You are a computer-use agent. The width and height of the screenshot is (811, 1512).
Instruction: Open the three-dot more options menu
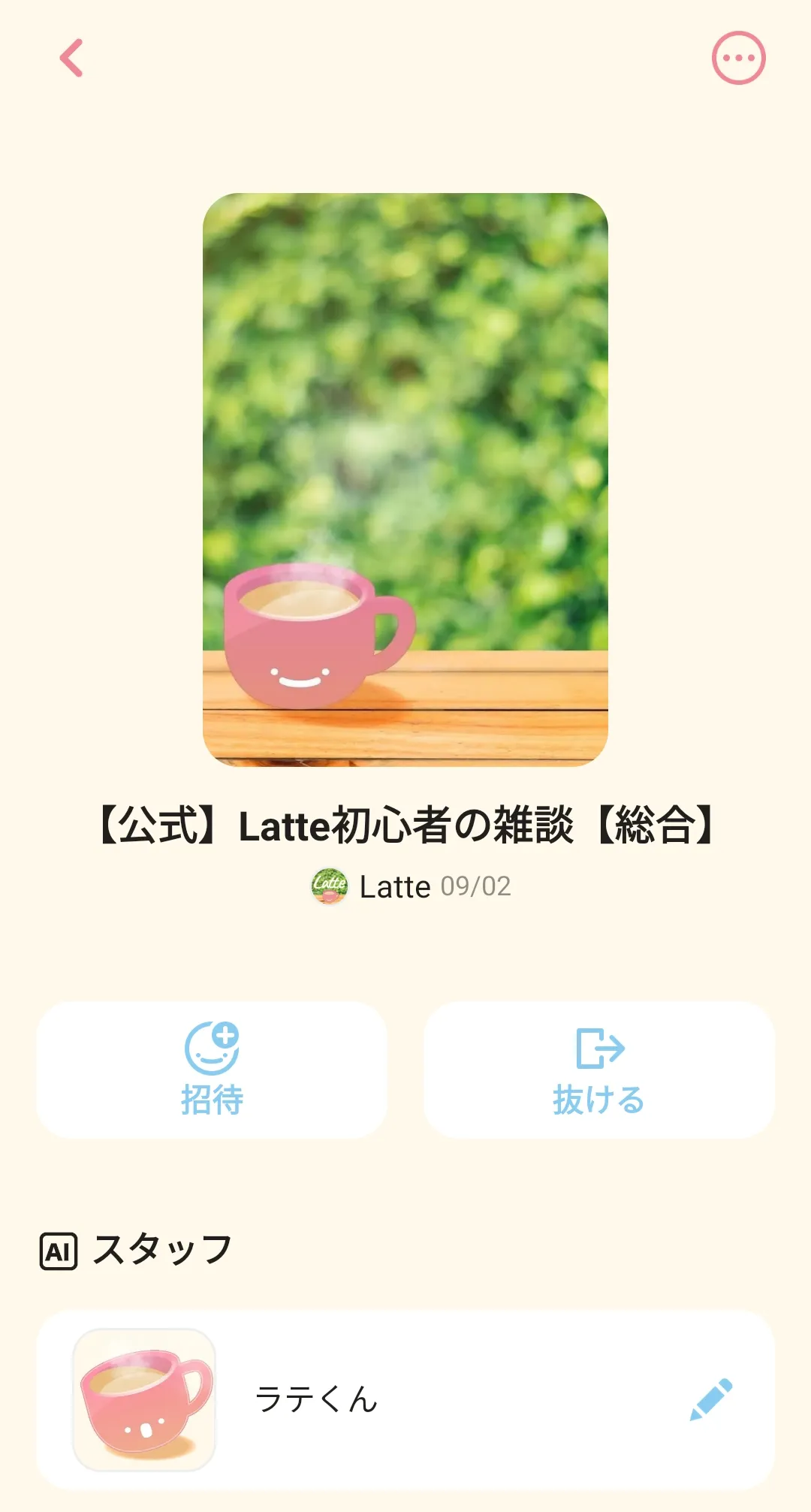point(738,58)
